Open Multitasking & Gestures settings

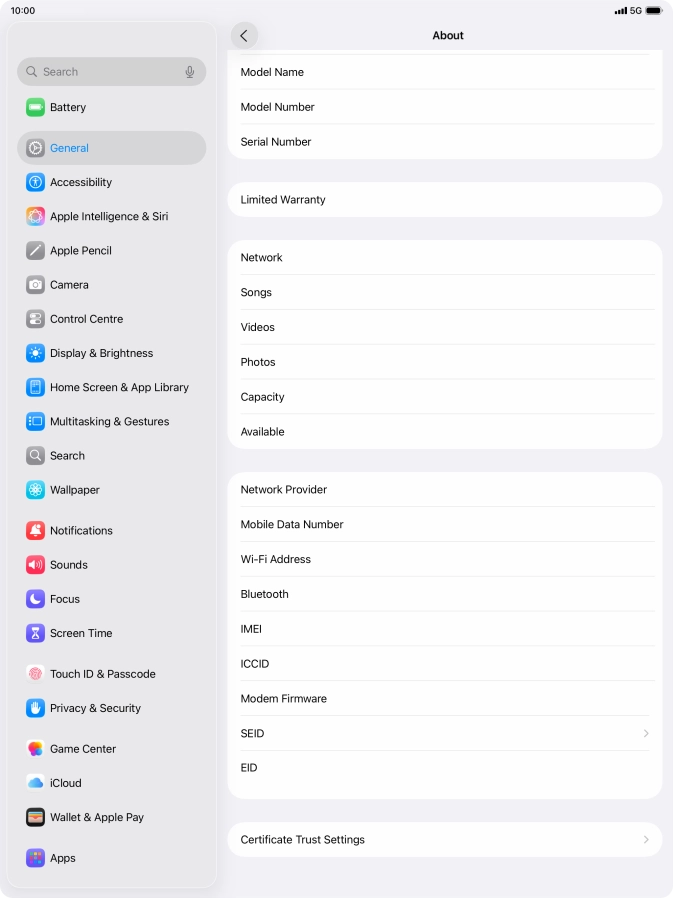(x=109, y=421)
